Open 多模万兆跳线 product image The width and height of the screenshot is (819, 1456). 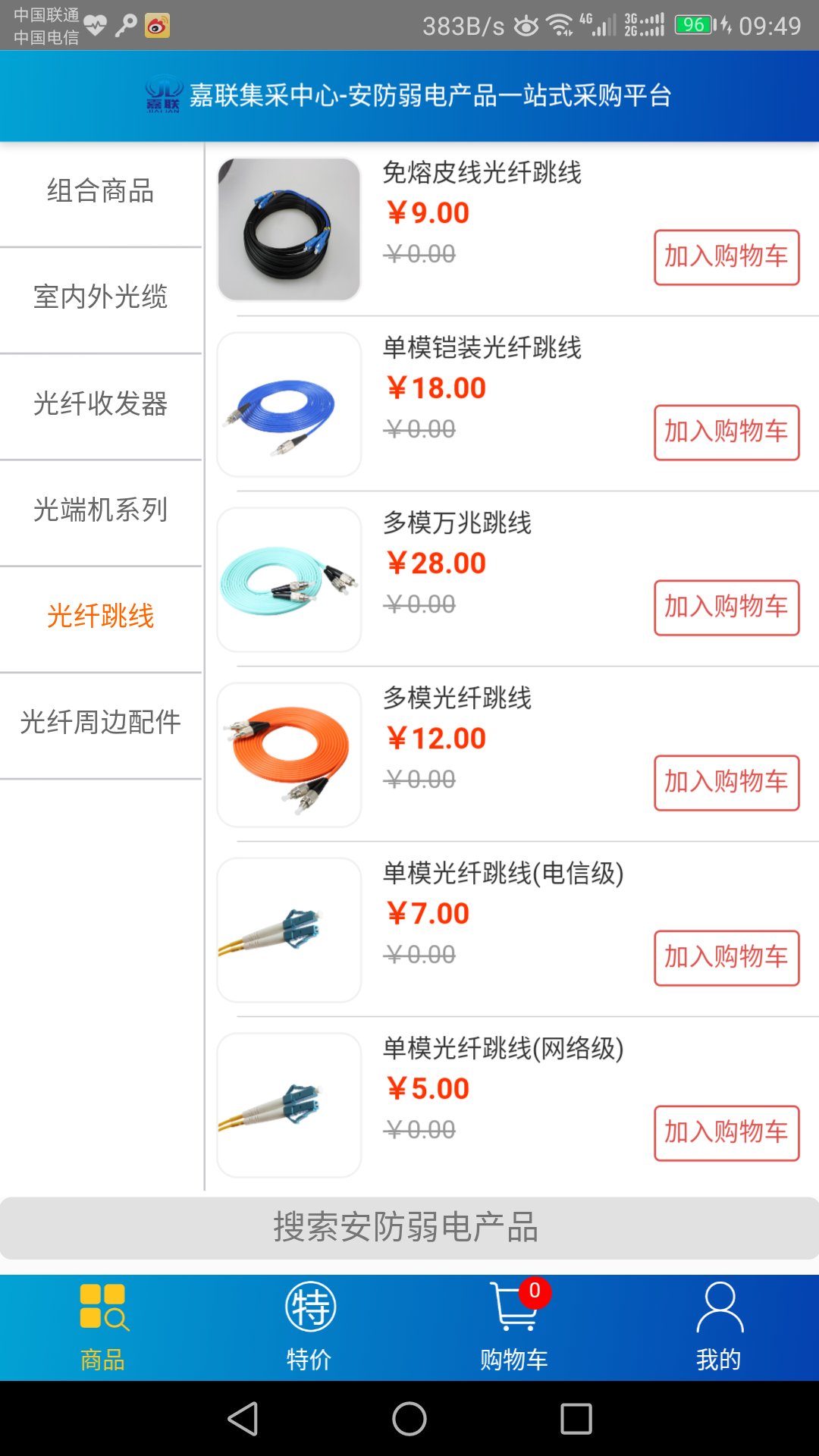pos(289,580)
